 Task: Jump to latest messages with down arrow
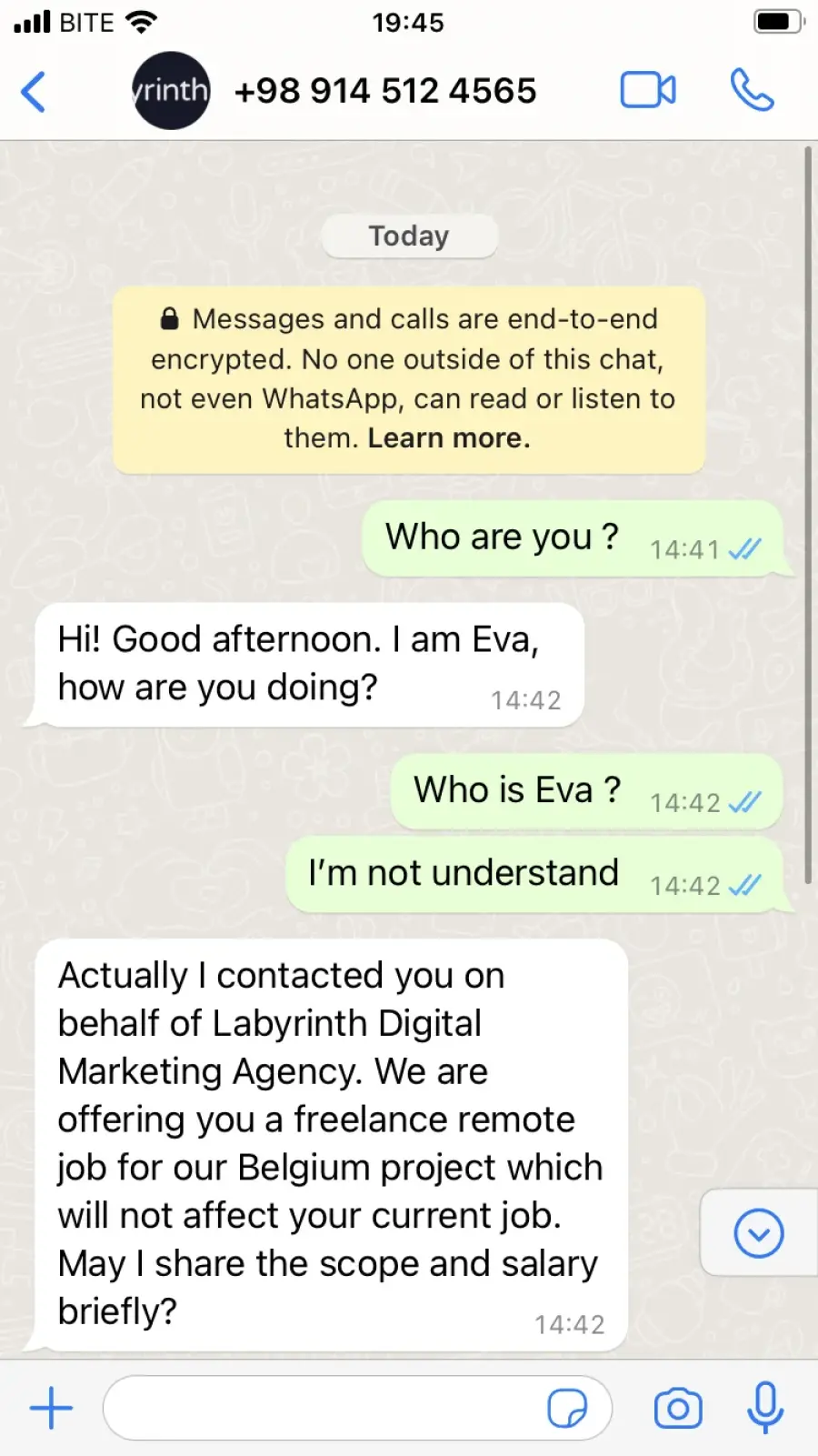point(759,1234)
